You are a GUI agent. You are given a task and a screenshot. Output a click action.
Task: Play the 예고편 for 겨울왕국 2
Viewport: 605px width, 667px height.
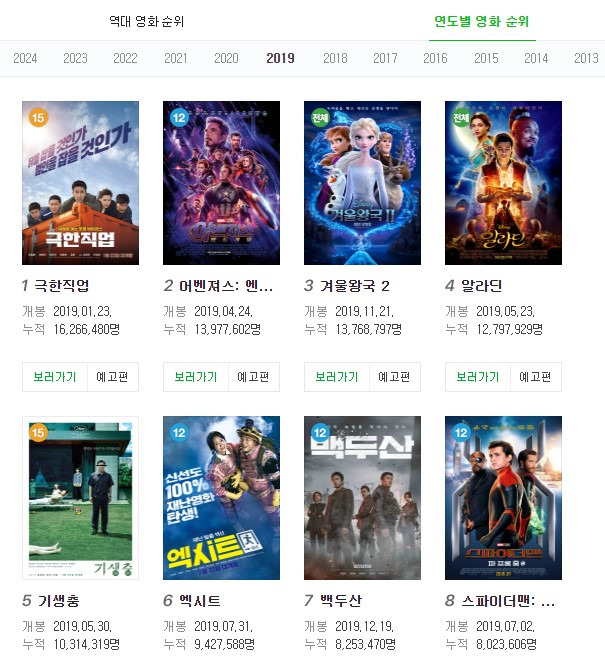point(395,377)
